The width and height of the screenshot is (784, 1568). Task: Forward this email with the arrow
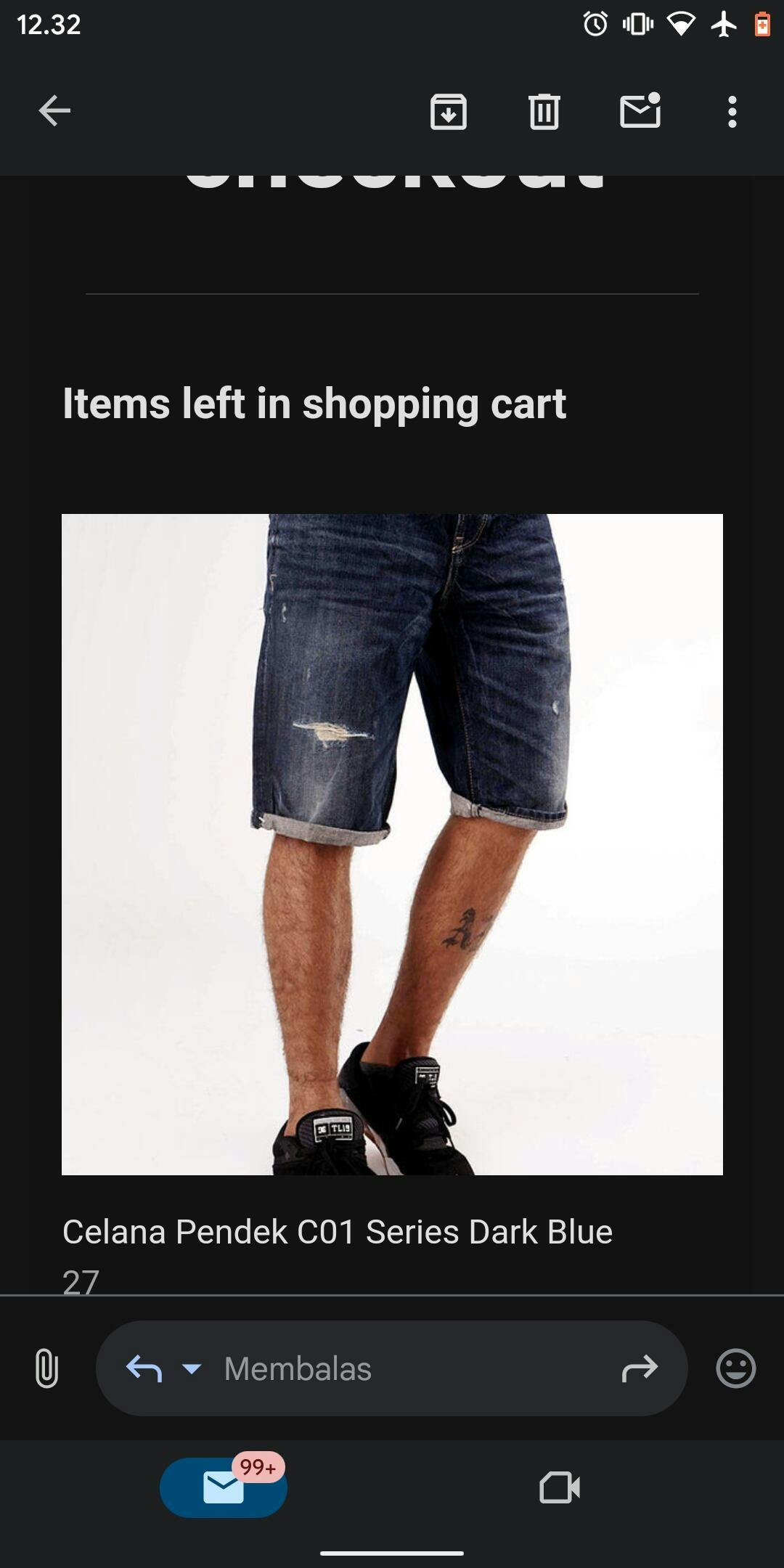[x=640, y=1368]
